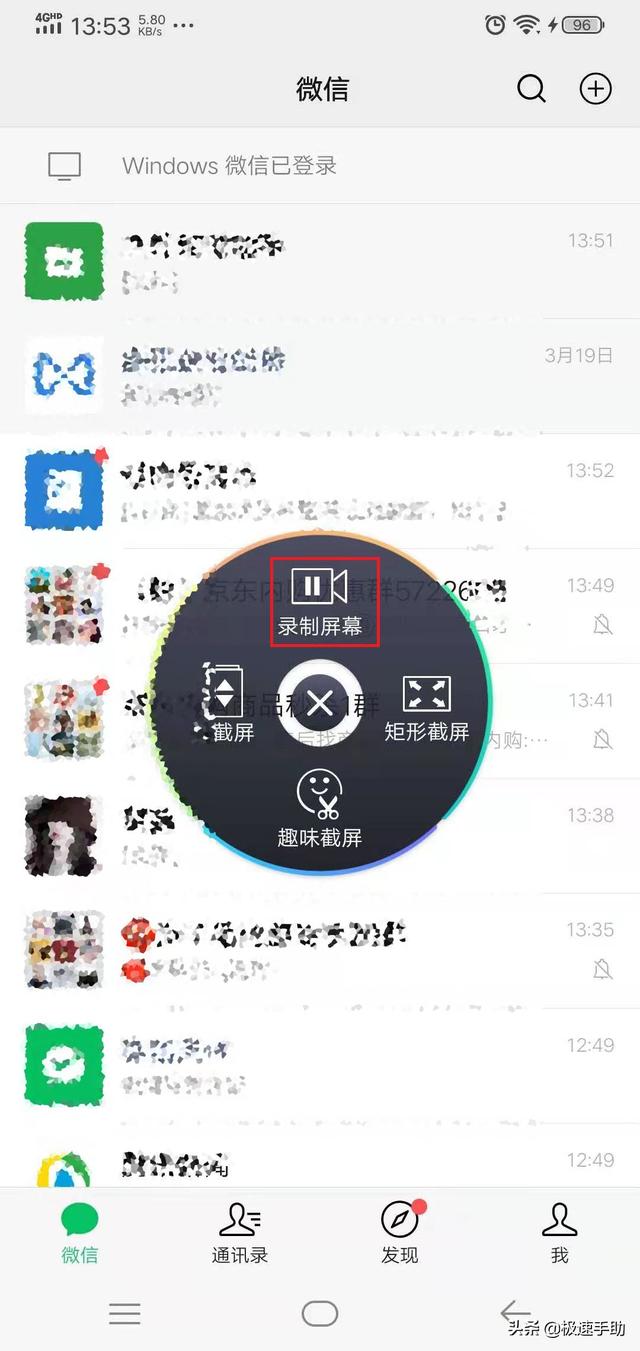
Task: Open the Windows 微信已登录 banner
Action: pyautogui.click(x=320, y=166)
